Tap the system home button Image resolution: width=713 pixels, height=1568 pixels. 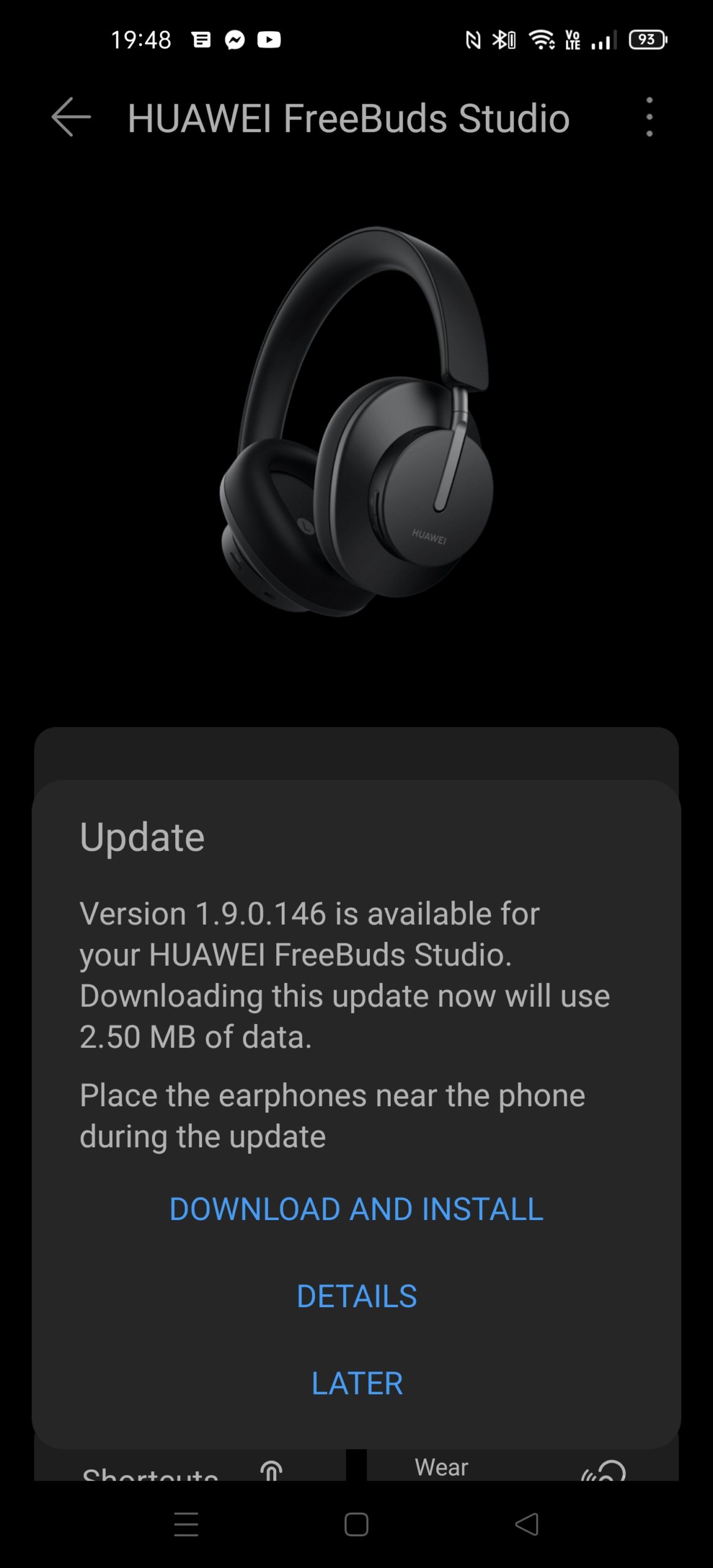click(356, 1525)
